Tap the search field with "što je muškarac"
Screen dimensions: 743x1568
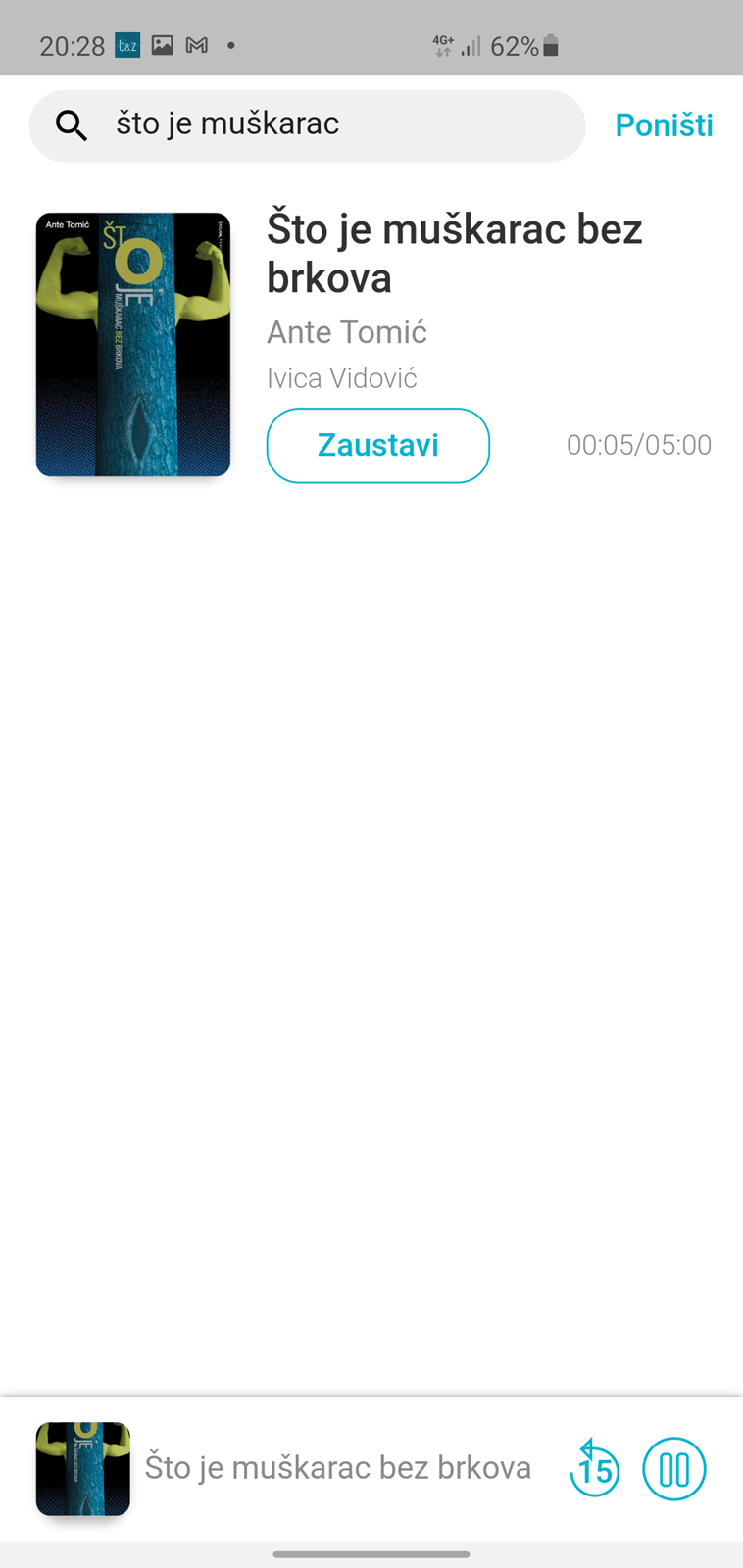pos(307,125)
